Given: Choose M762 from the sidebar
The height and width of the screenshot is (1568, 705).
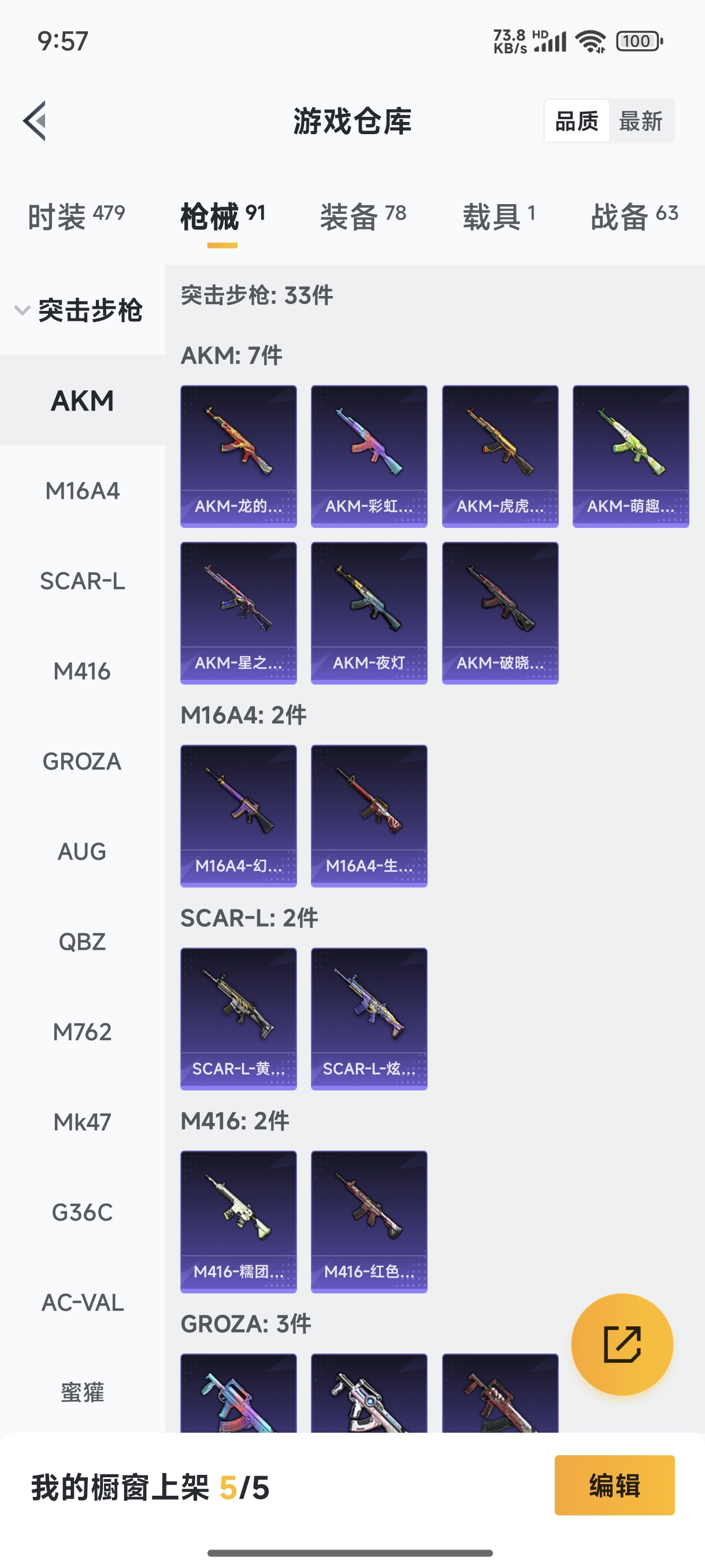Looking at the screenshot, I should coord(82,1031).
